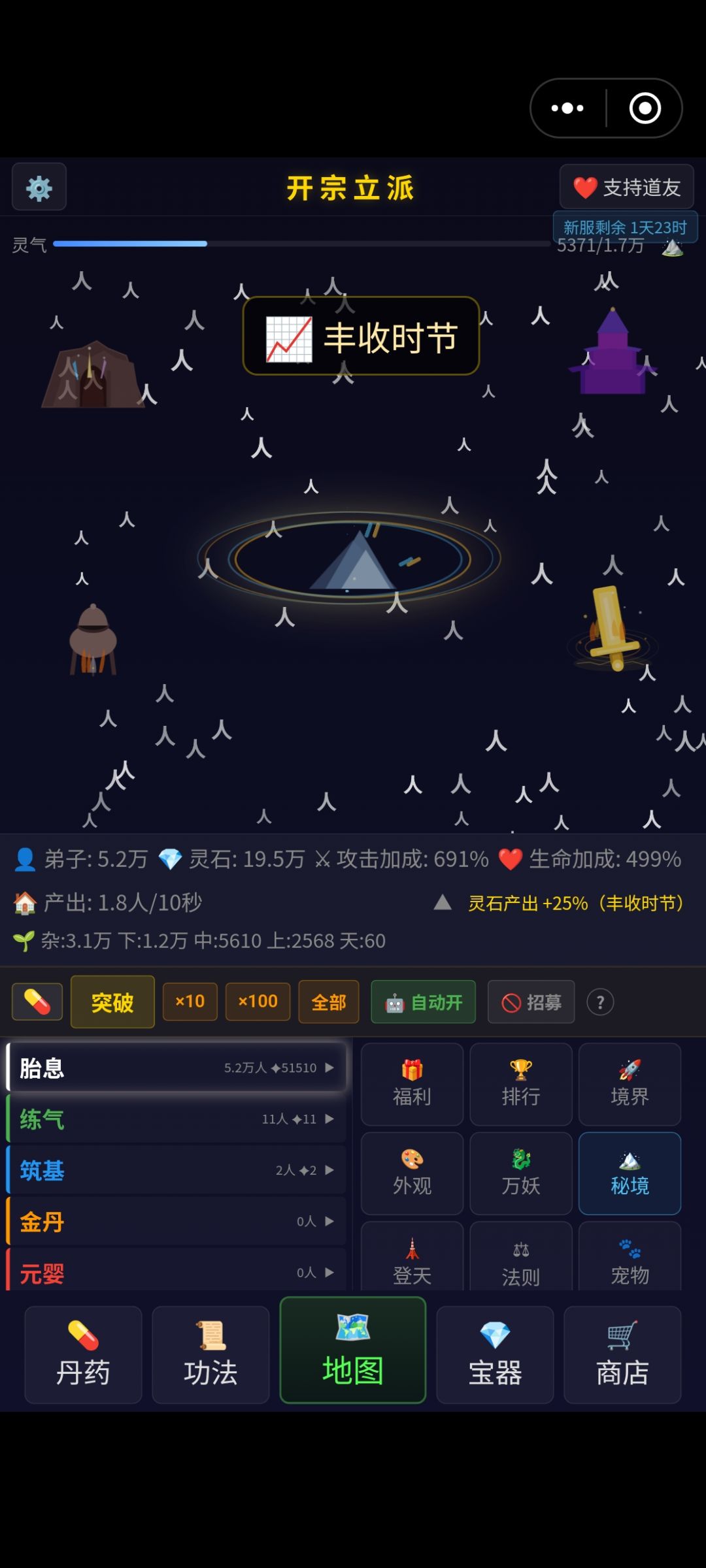The width and height of the screenshot is (706, 1568).
Task: Select the ×10 multiplier
Action: pos(190,1002)
